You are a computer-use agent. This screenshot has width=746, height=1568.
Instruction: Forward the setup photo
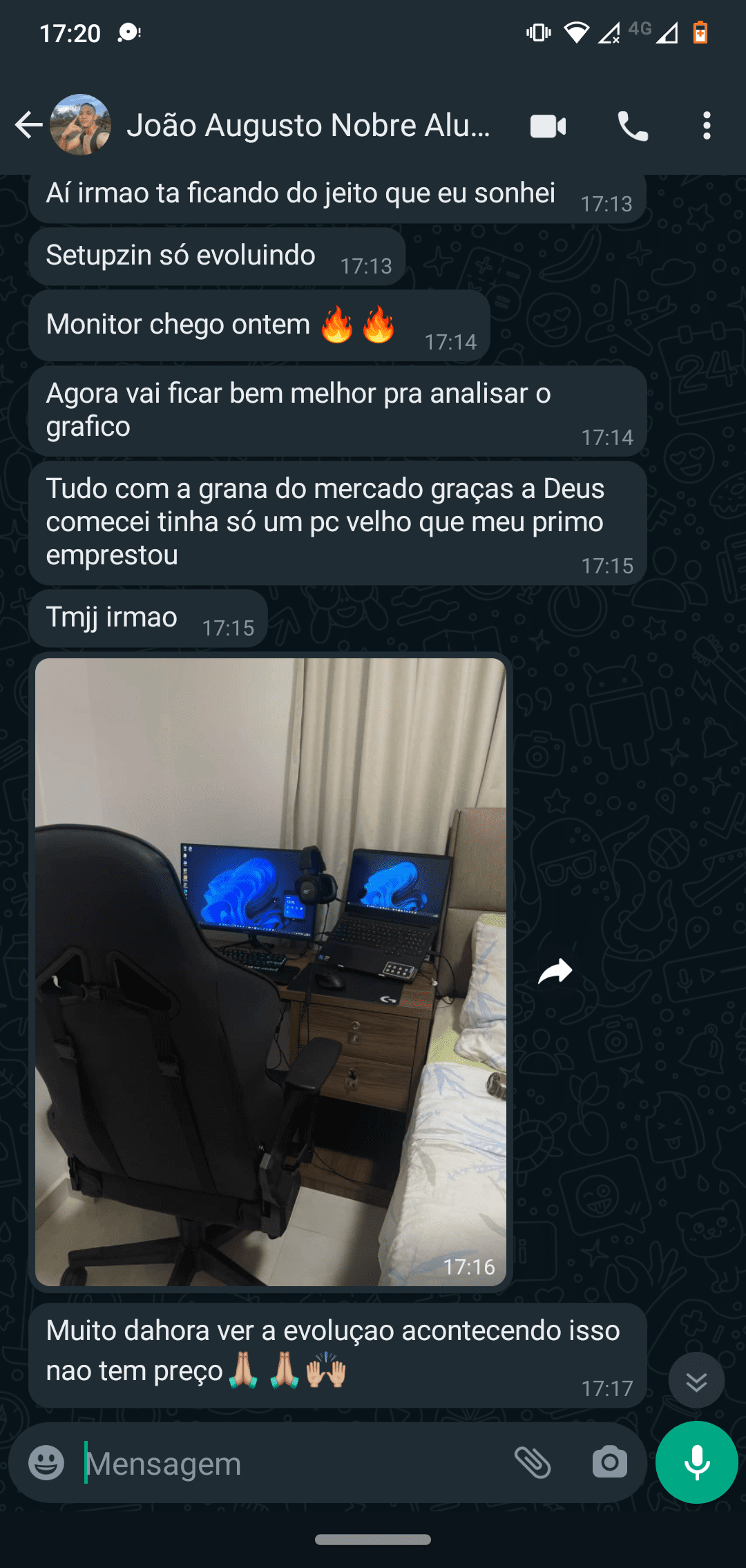pos(555,971)
